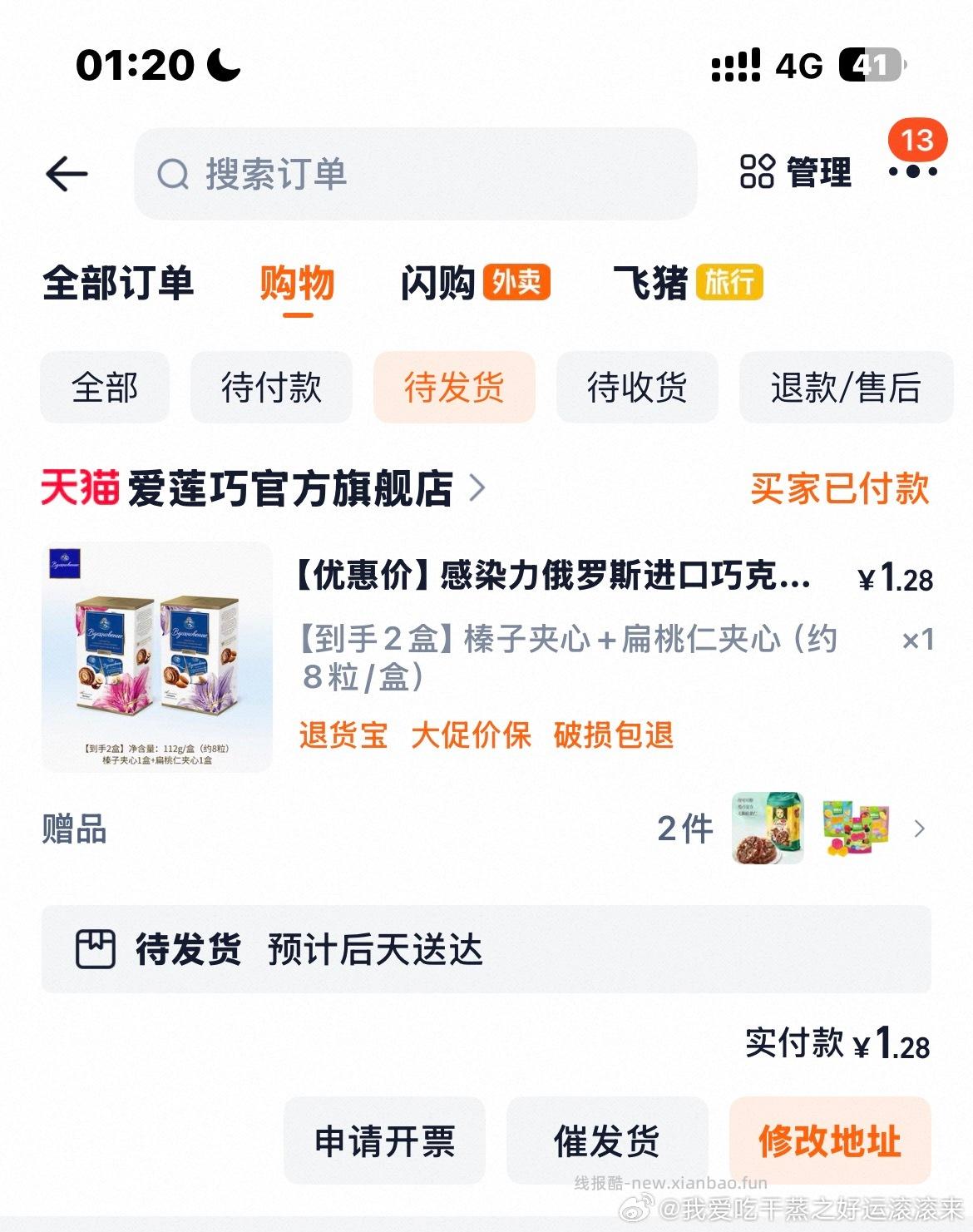Open the 全部订单 tab
The width and height of the screenshot is (973, 1232).
click(119, 283)
